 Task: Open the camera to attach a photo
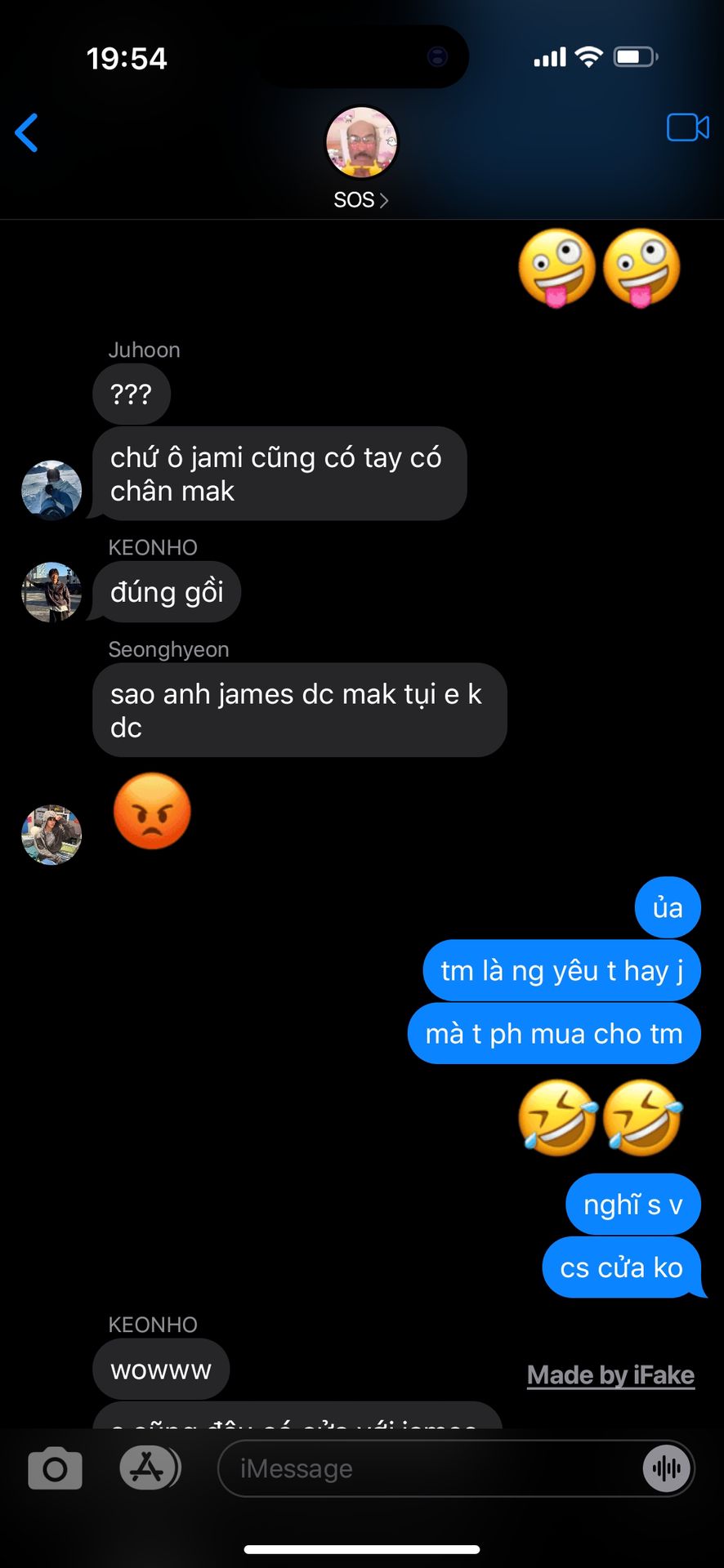(55, 1469)
